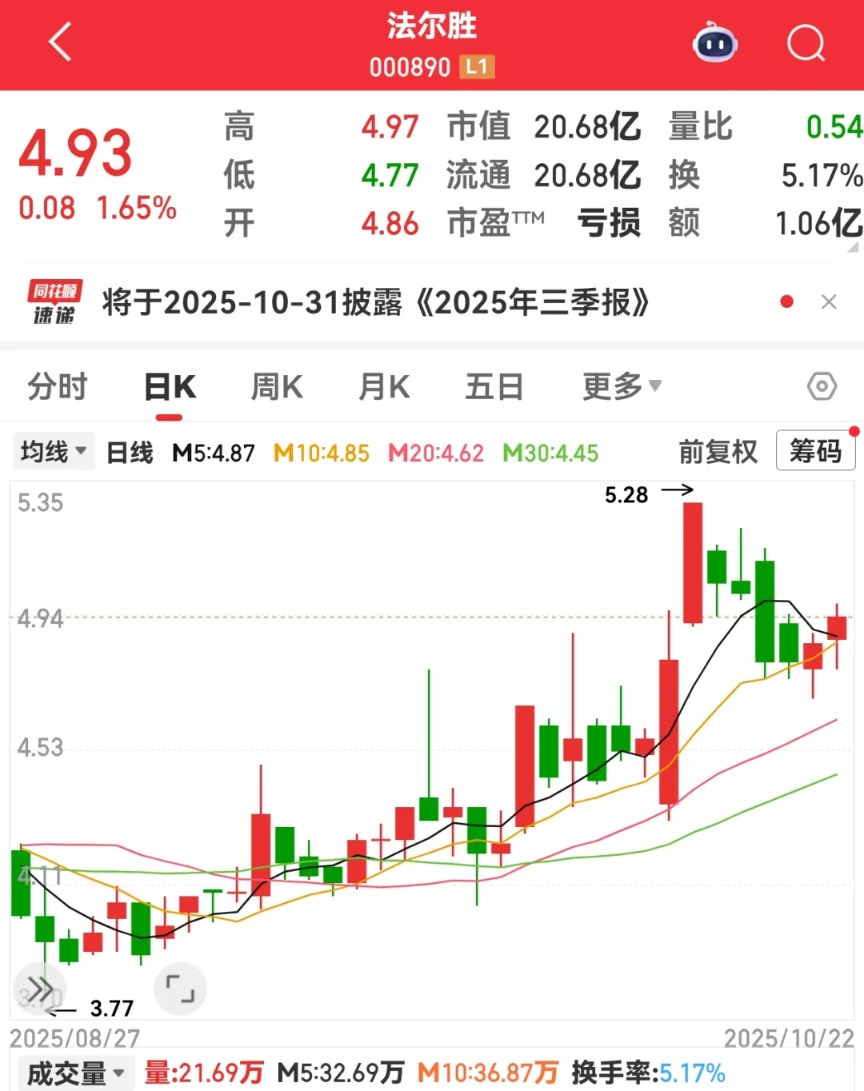Switch to the 分时 chart tab
This screenshot has height=1091, width=864.
58,387
